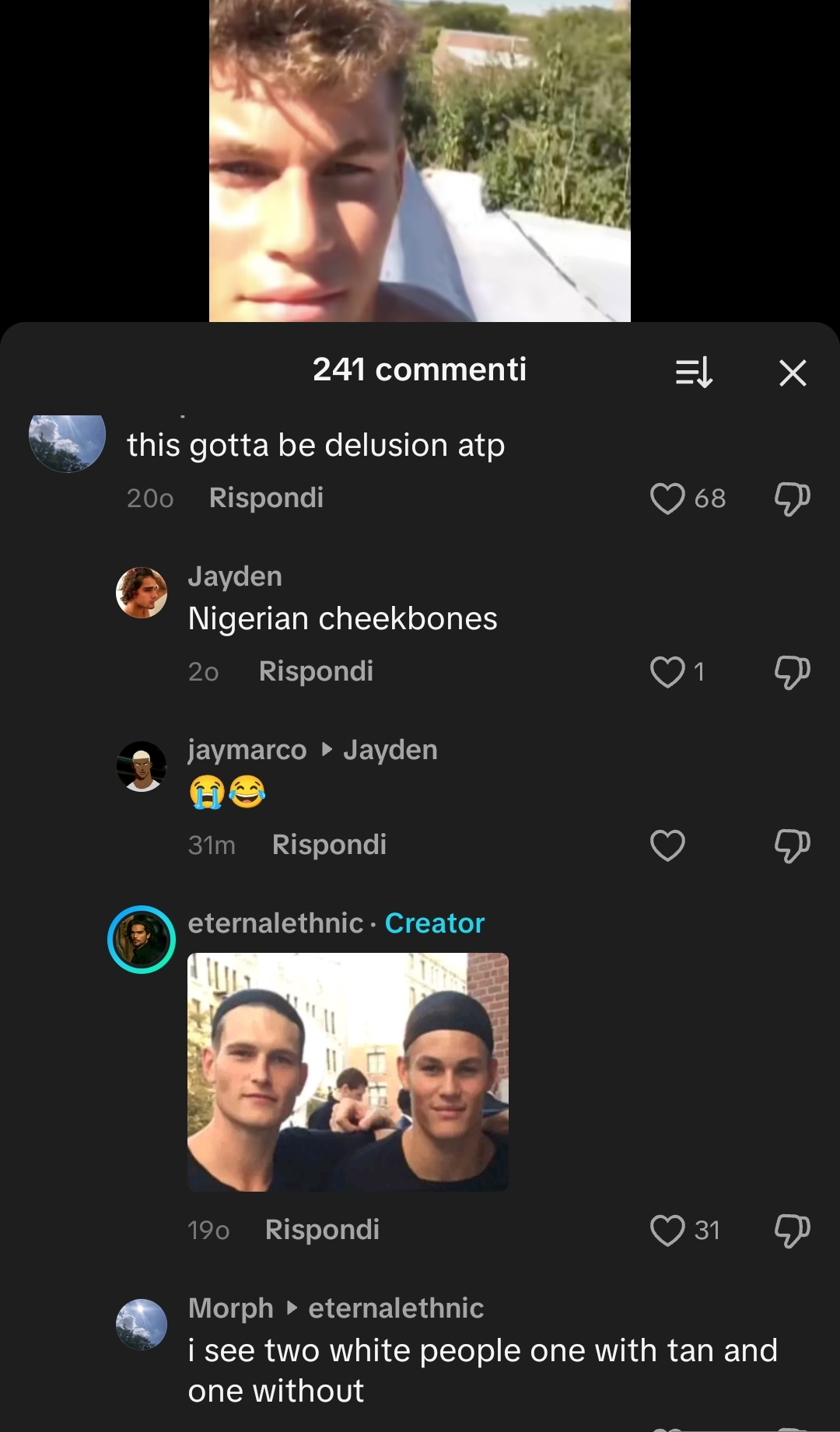Screen dimensions: 840x1432
Task: Dislike Jayden's "Nigerian cheekbones" comment
Action: coord(792,672)
